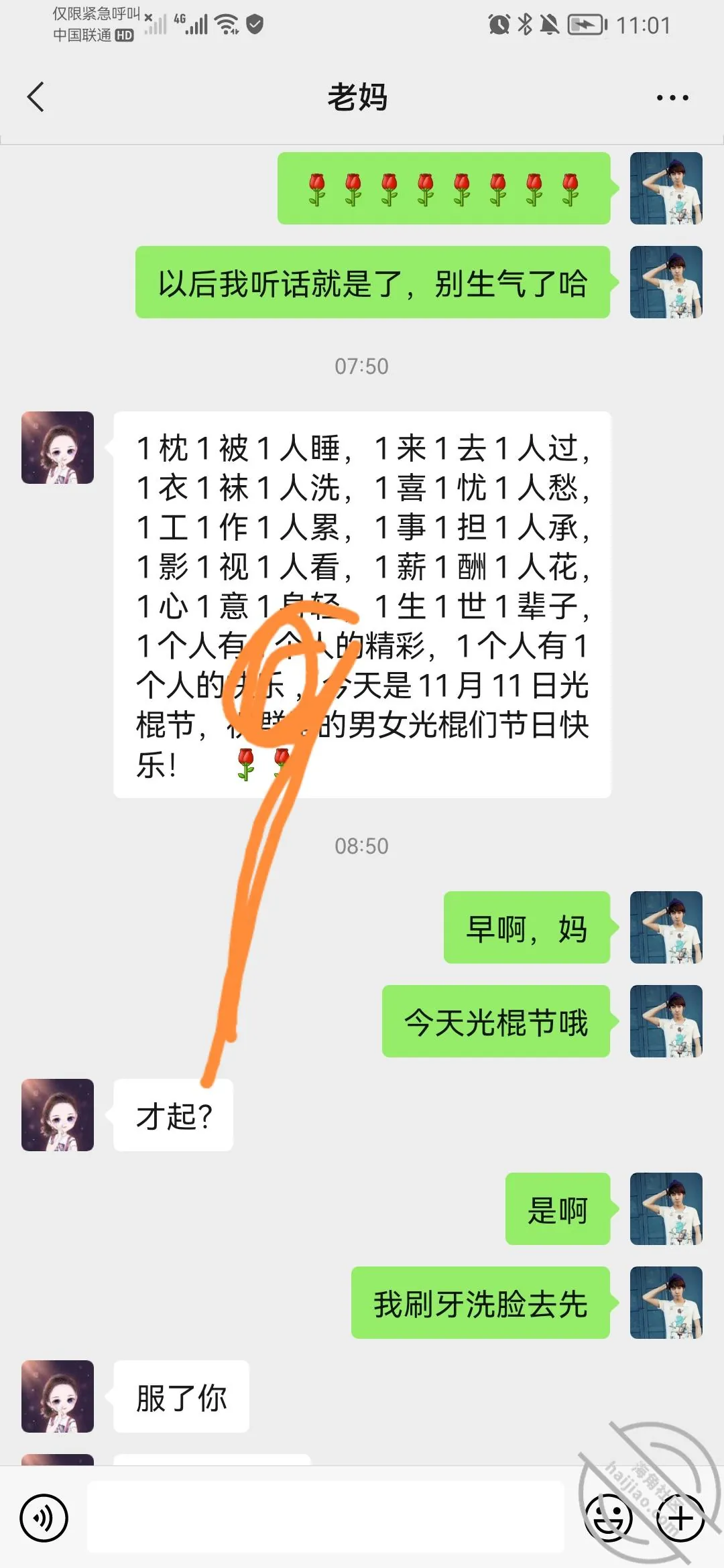Viewport: 724px width, 1568px height.
Task: Open my avatar beside 今天光棍节哦
Action: (x=666, y=1021)
